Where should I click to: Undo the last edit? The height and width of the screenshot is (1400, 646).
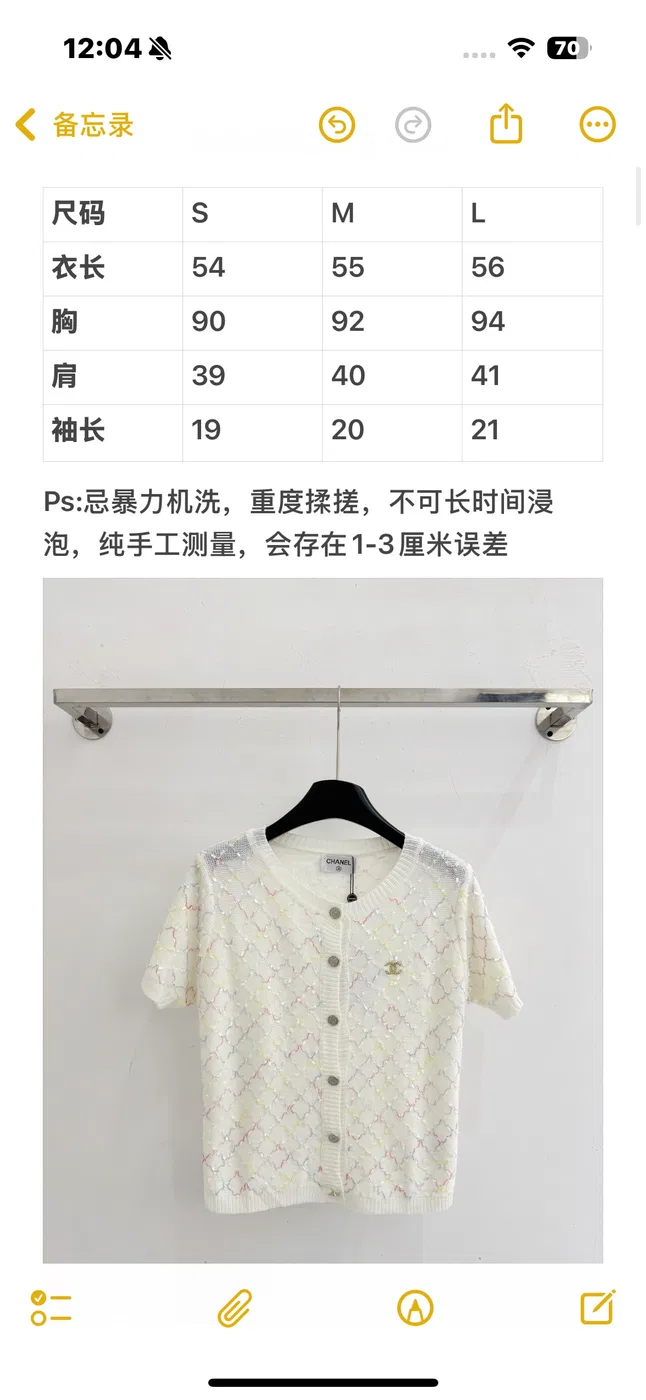click(x=337, y=125)
